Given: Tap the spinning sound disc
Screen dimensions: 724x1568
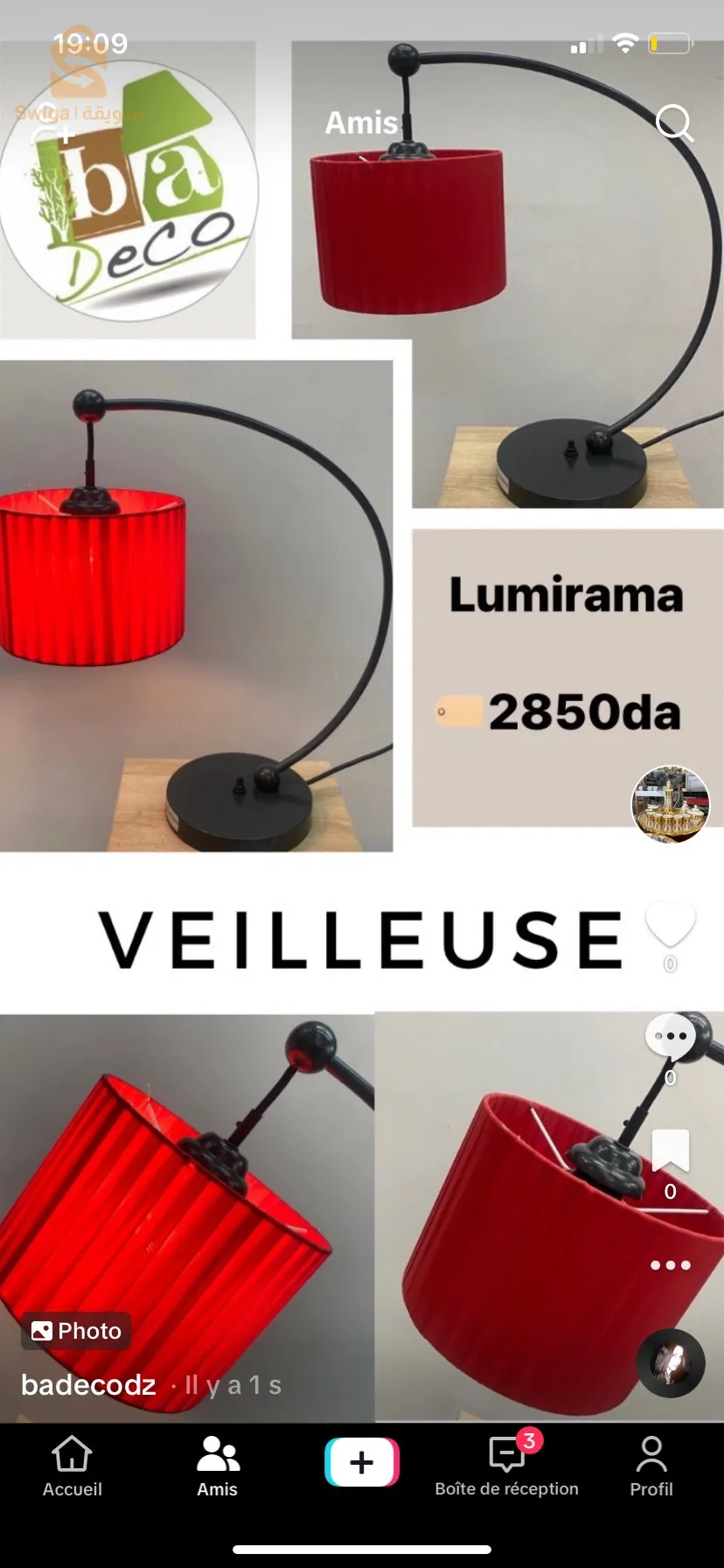Looking at the screenshot, I should click(670, 1363).
